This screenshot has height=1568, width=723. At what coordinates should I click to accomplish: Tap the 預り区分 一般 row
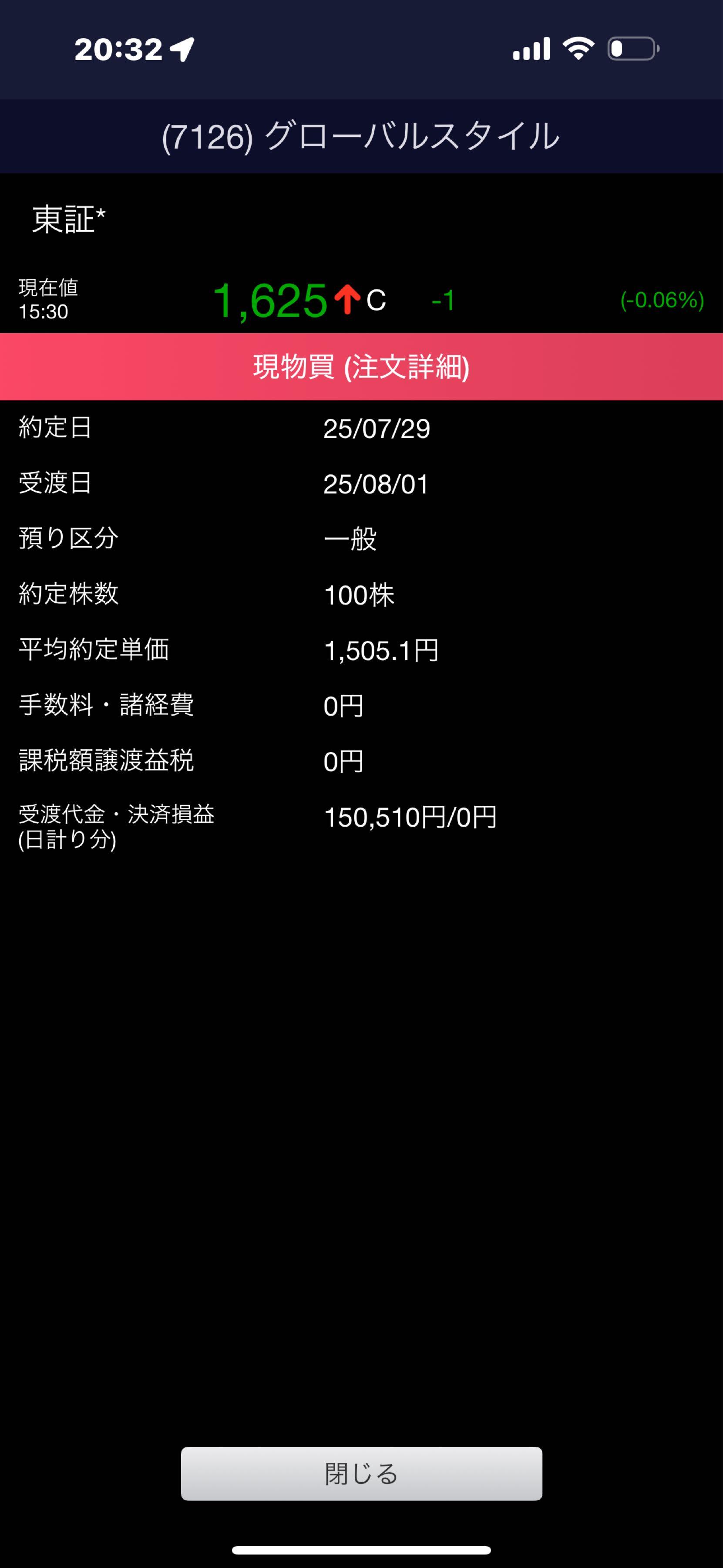361,539
